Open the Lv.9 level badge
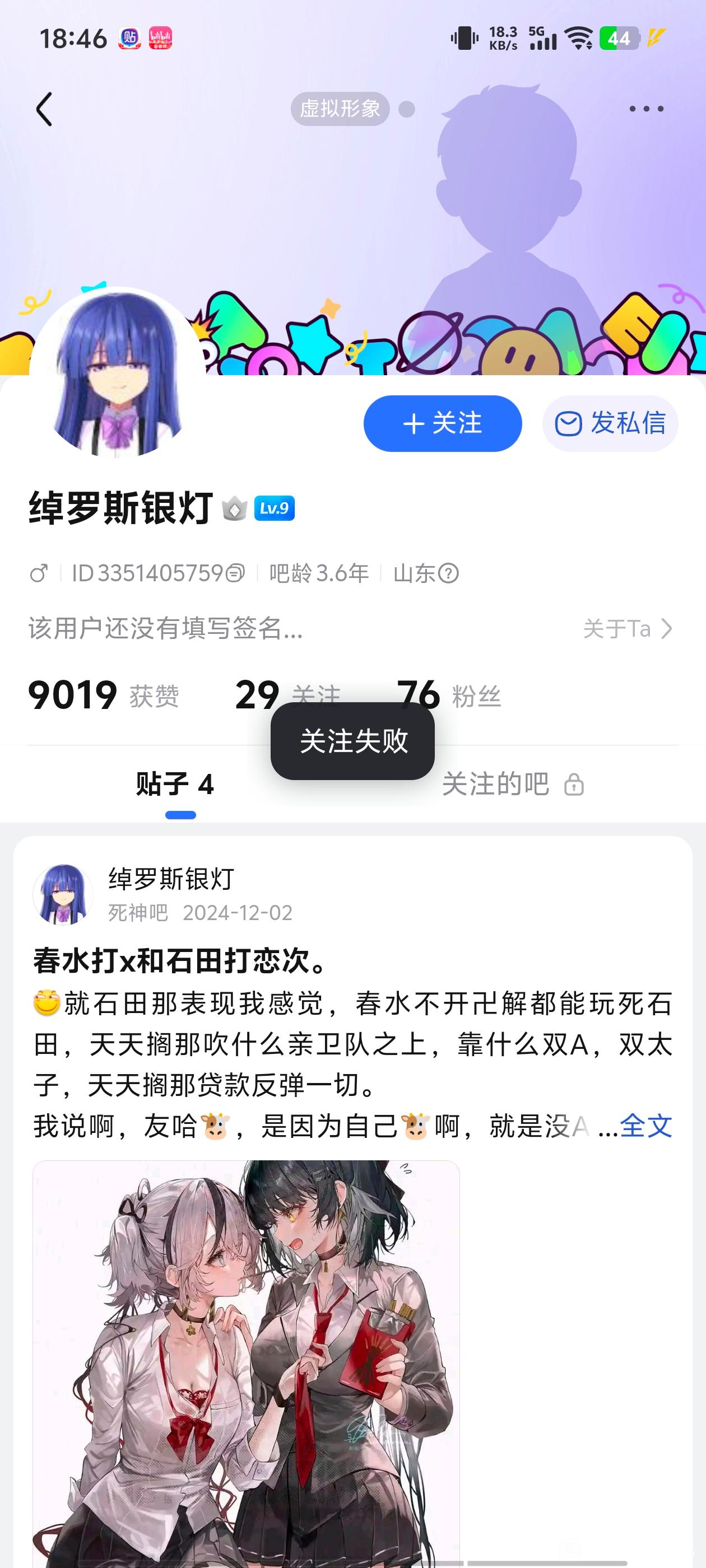The height and width of the screenshot is (1568, 706). (x=274, y=508)
